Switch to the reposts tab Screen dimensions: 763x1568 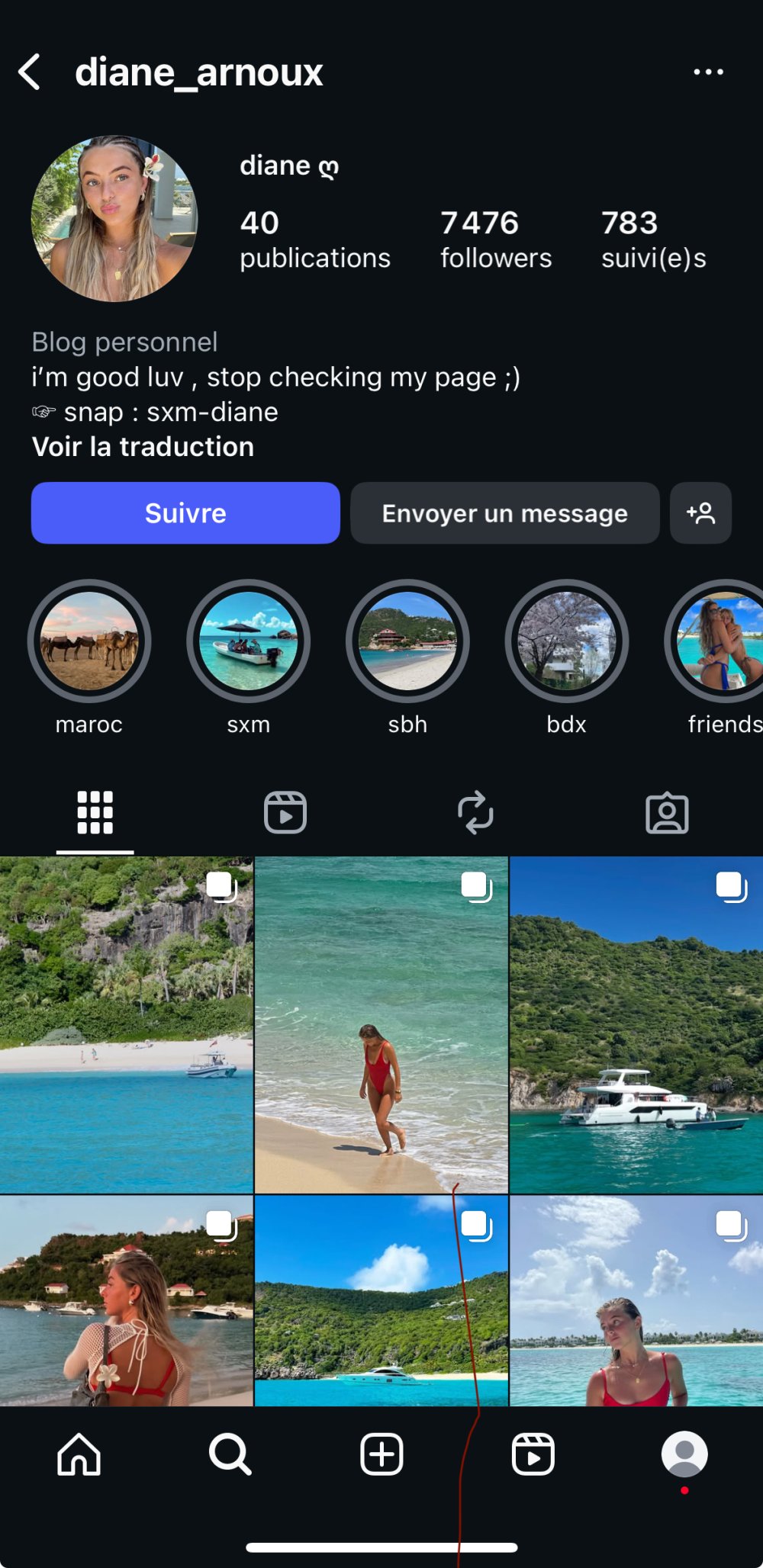click(475, 812)
